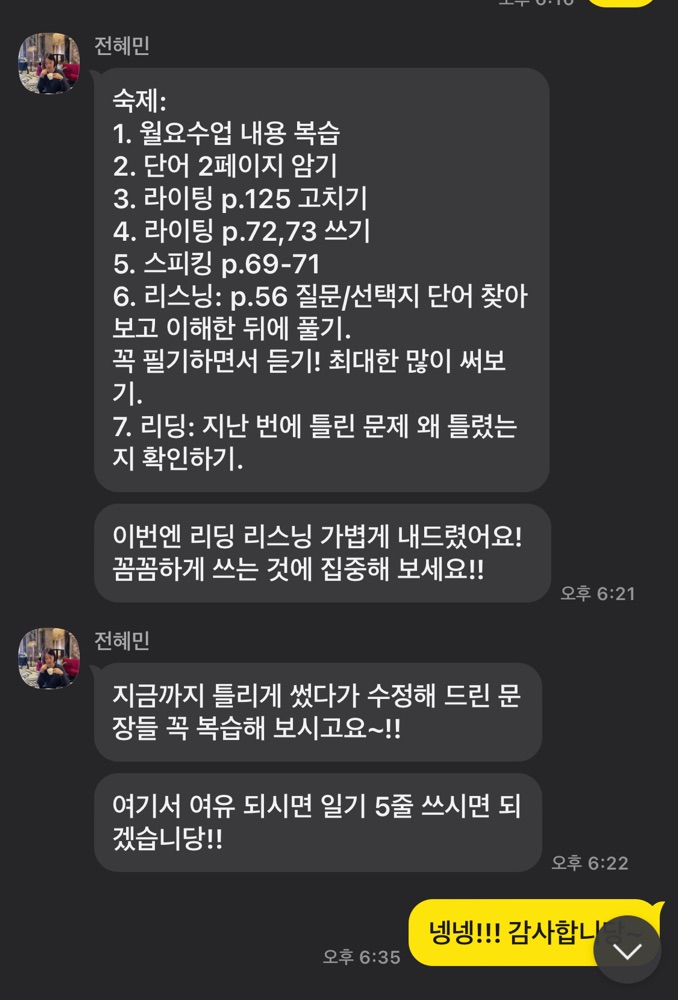Open 전혜민's profile photo above 숙제 message
678x1000 pixels.
pyautogui.click(x=49, y=64)
